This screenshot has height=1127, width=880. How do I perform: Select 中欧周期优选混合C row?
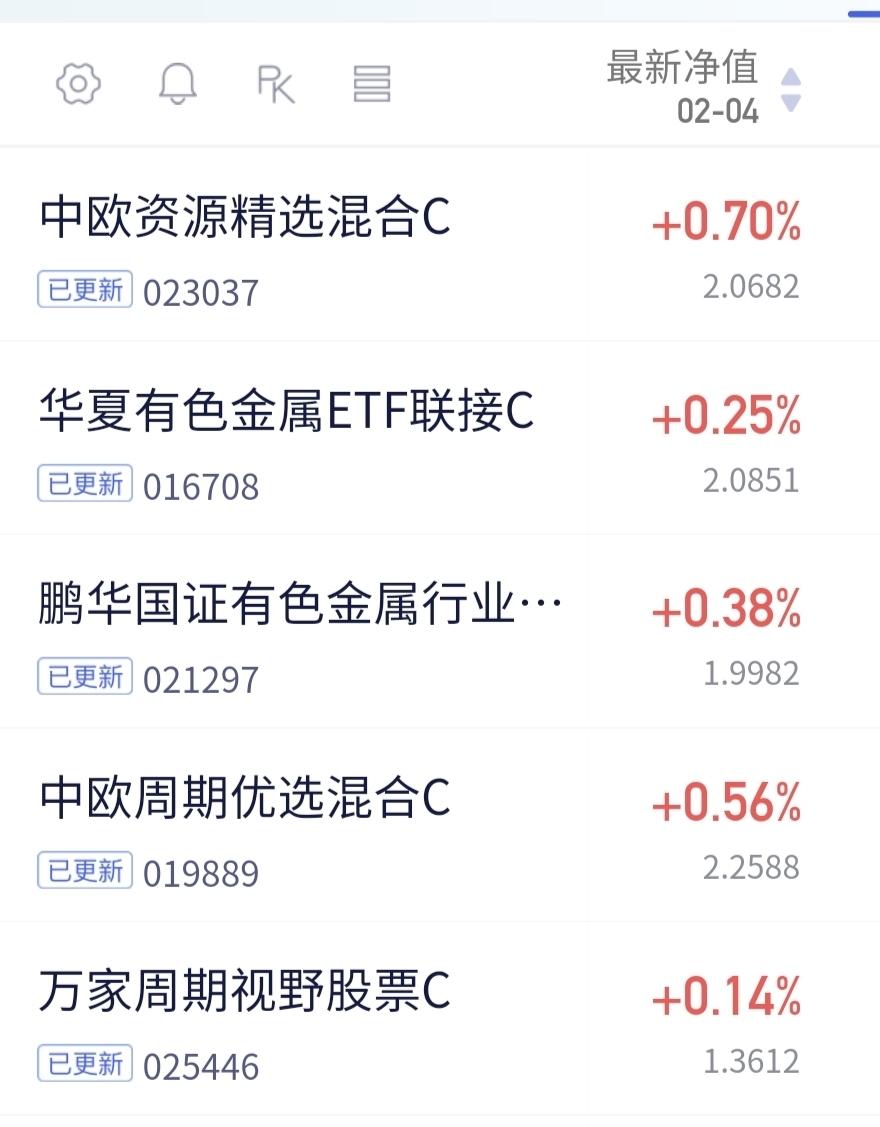click(x=245, y=799)
